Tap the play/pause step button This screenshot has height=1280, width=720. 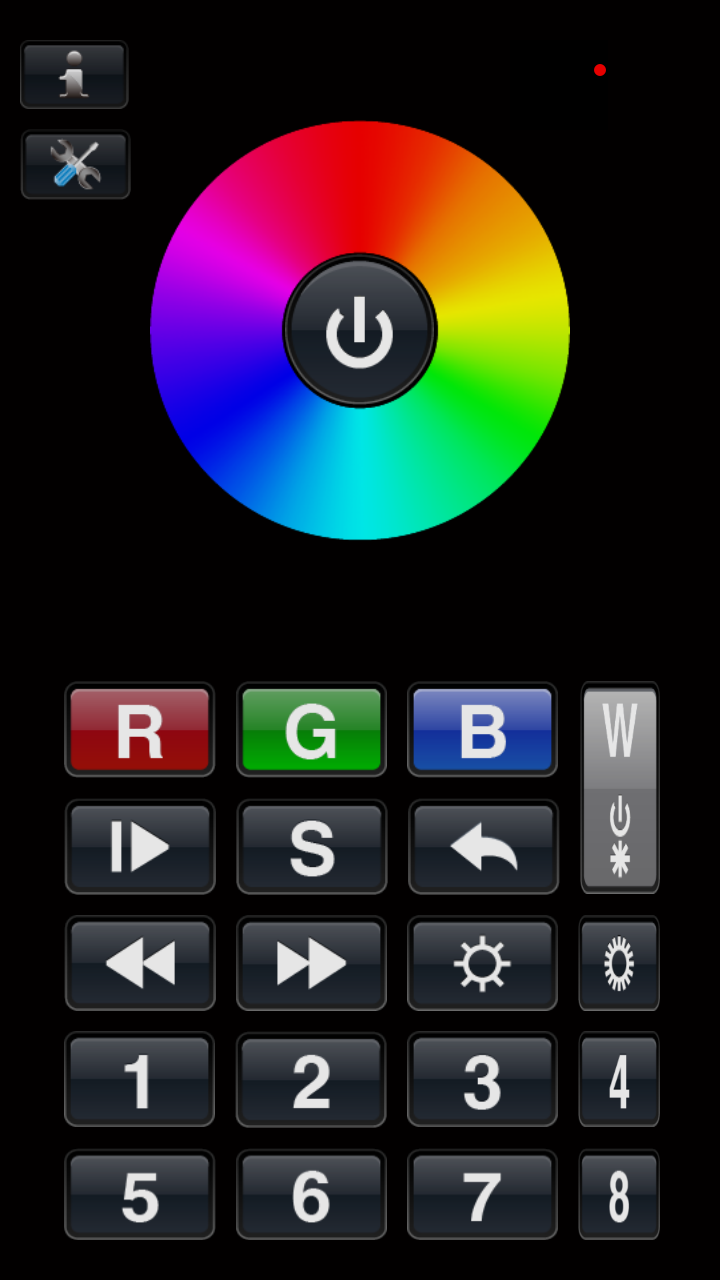[140, 847]
